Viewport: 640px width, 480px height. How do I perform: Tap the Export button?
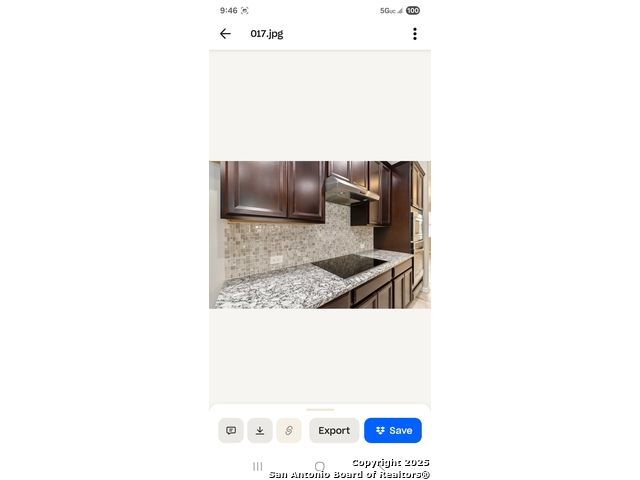[x=334, y=430]
